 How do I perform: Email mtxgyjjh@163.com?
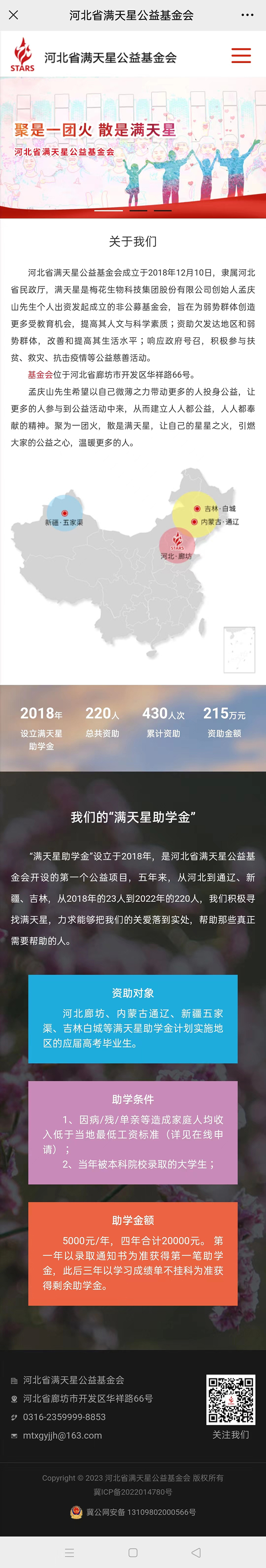pos(62,1435)
